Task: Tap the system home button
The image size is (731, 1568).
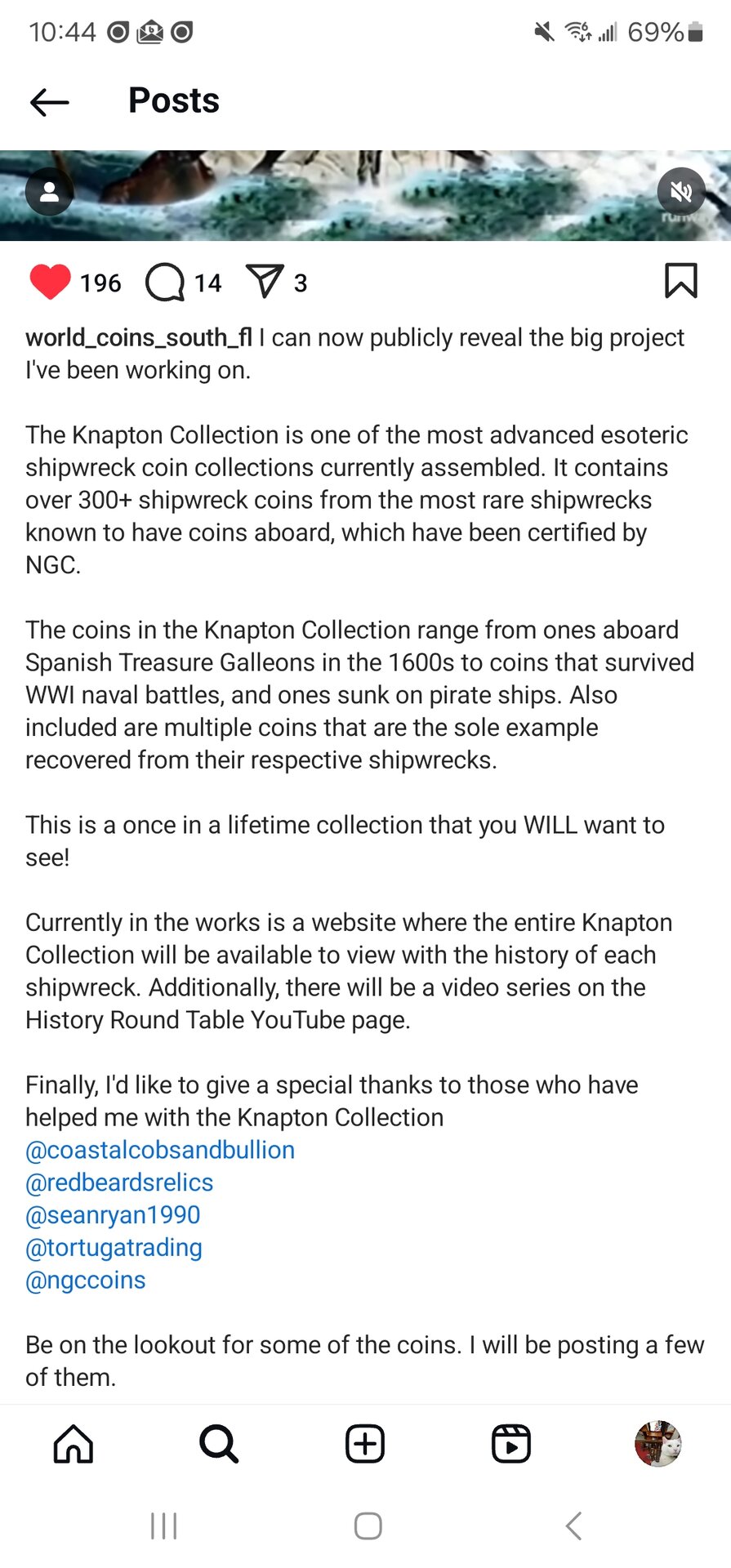Action: [368, 1526]
